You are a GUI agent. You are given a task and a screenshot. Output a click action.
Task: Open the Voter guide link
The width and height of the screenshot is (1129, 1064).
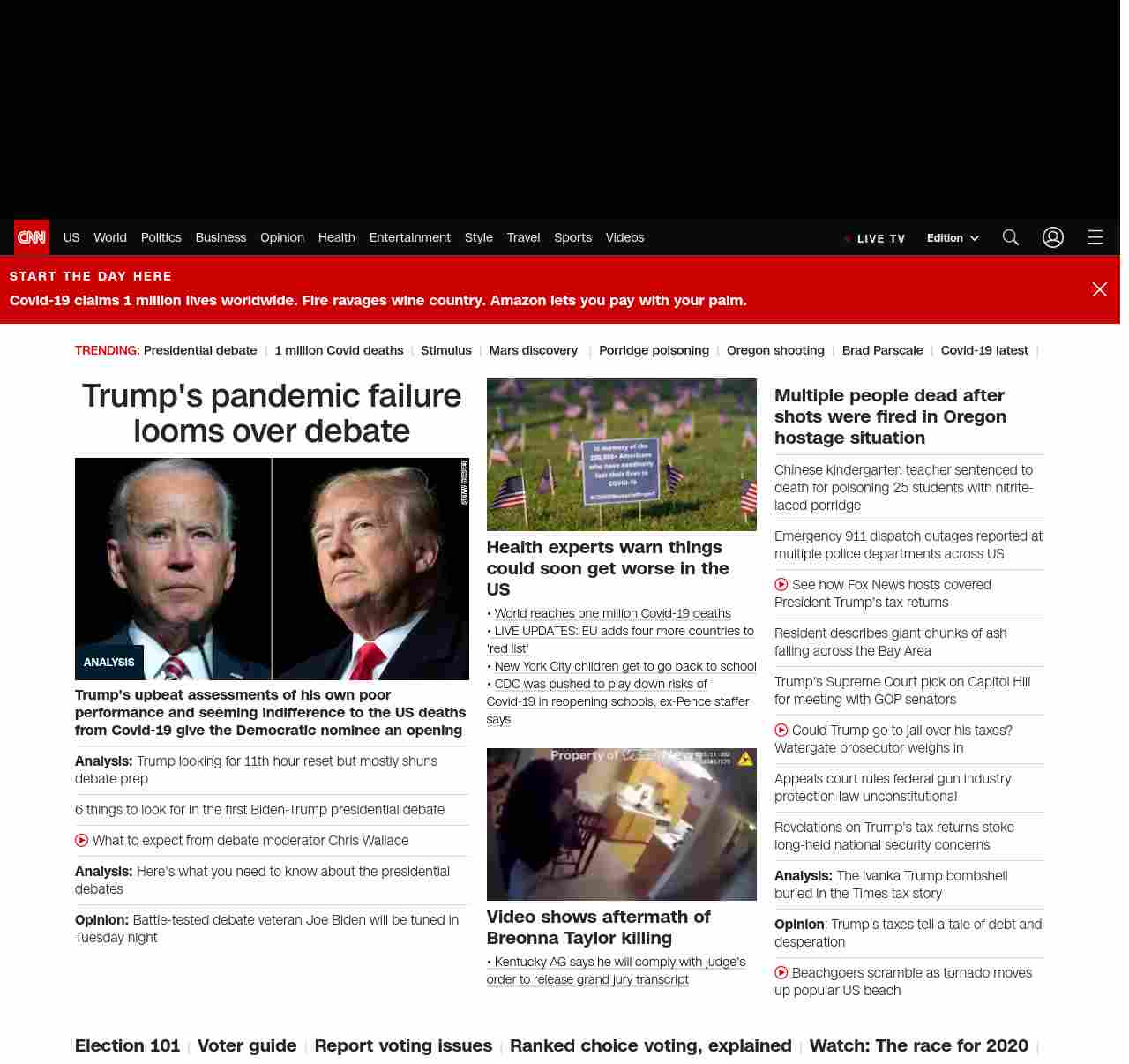click(x=247, y=1045)
